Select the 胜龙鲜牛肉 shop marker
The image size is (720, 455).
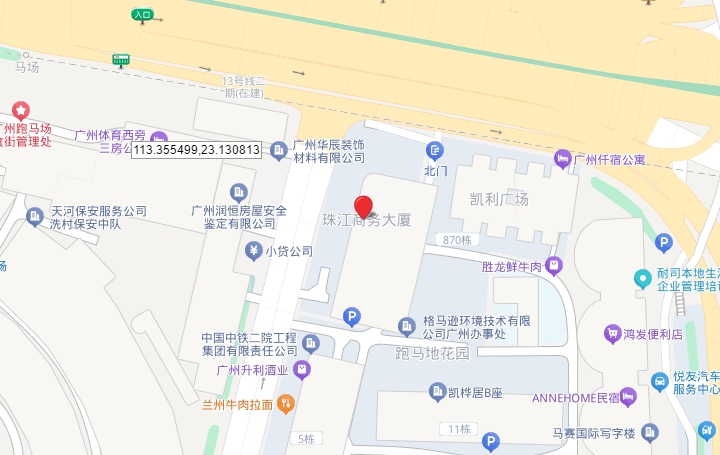coord(554,266)
